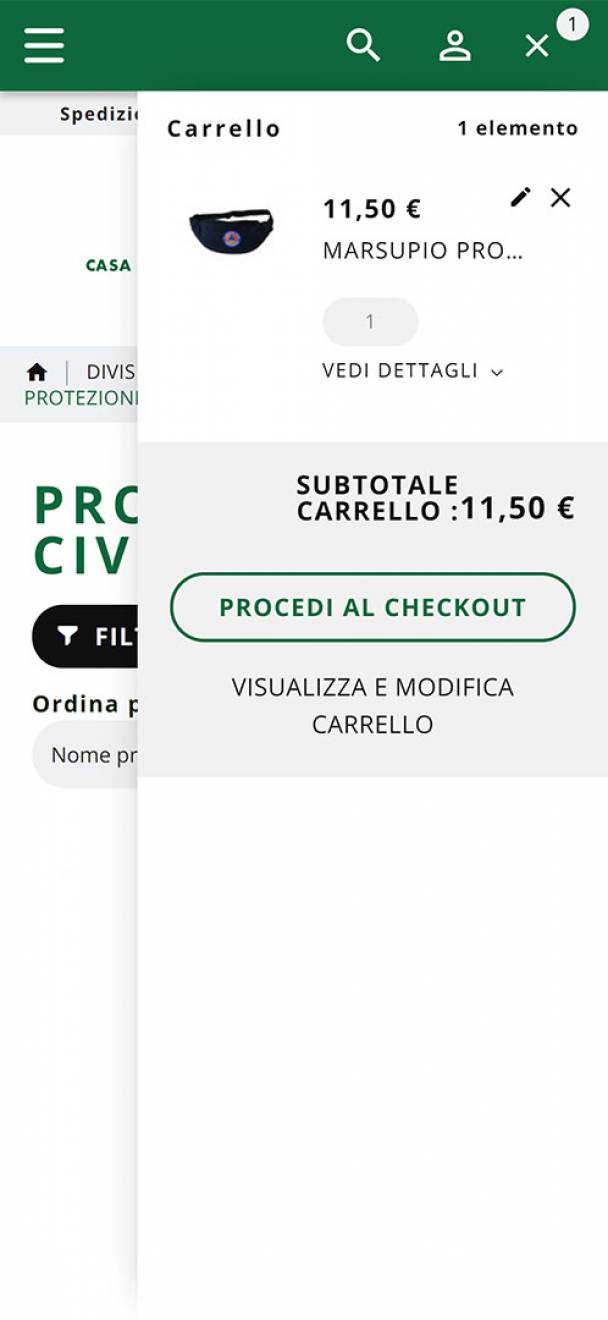Open the Marsupio product thumbnail

pyautogui.click(x=231, y=231)
